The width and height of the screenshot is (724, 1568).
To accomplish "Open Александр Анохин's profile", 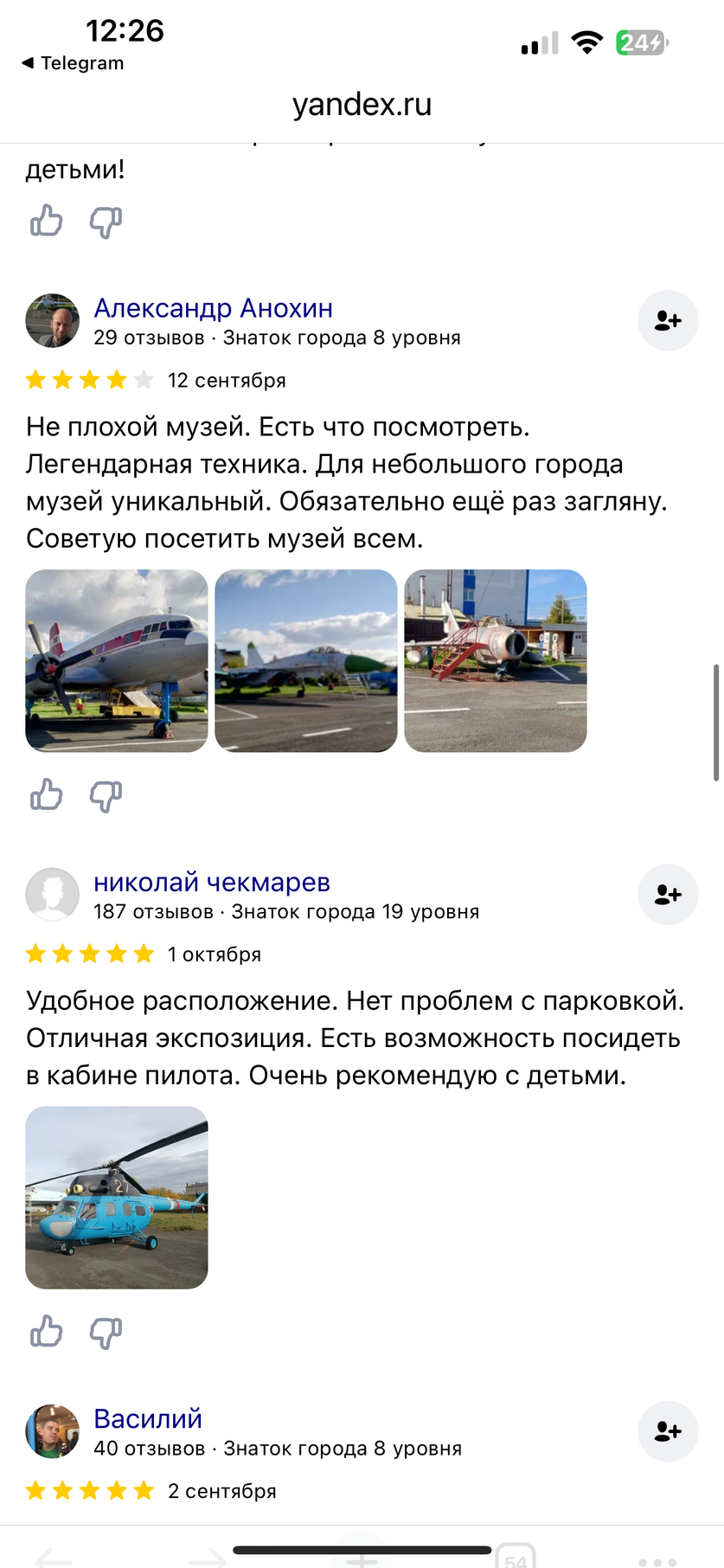I will pos(213,308).
